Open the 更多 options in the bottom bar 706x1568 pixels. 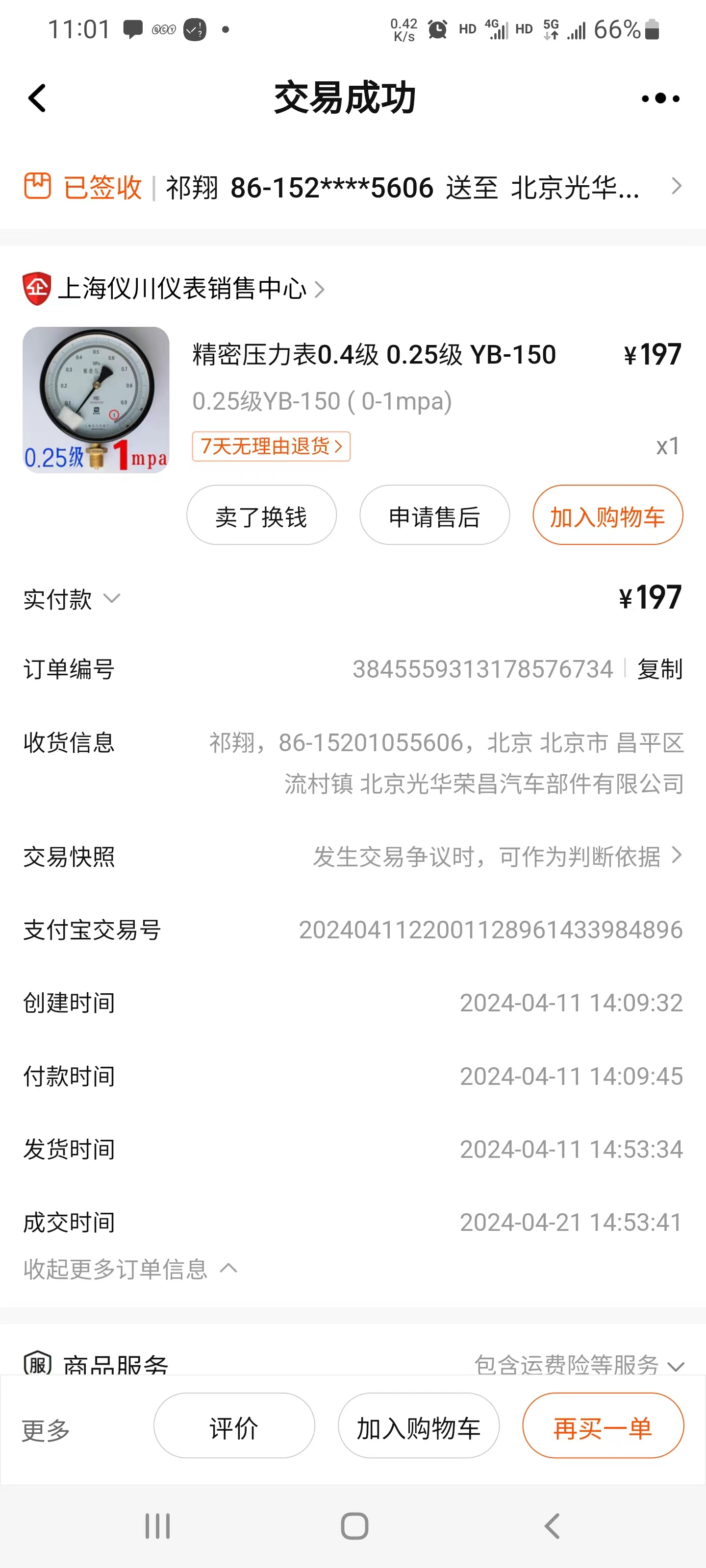(x=46, y=1429)
